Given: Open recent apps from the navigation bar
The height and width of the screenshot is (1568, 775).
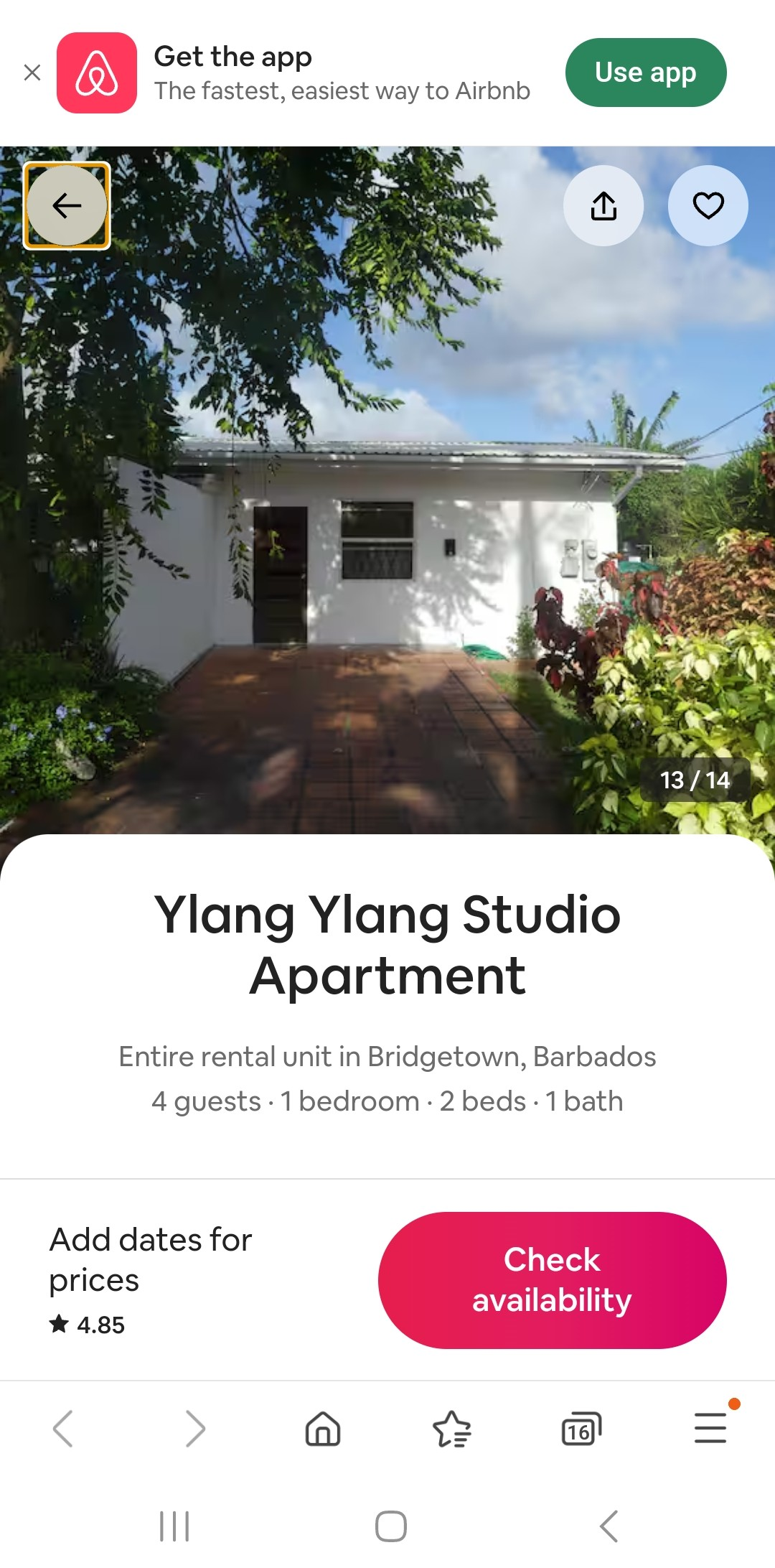Looking at the screenshot, I should click(x=174, y=1526).
